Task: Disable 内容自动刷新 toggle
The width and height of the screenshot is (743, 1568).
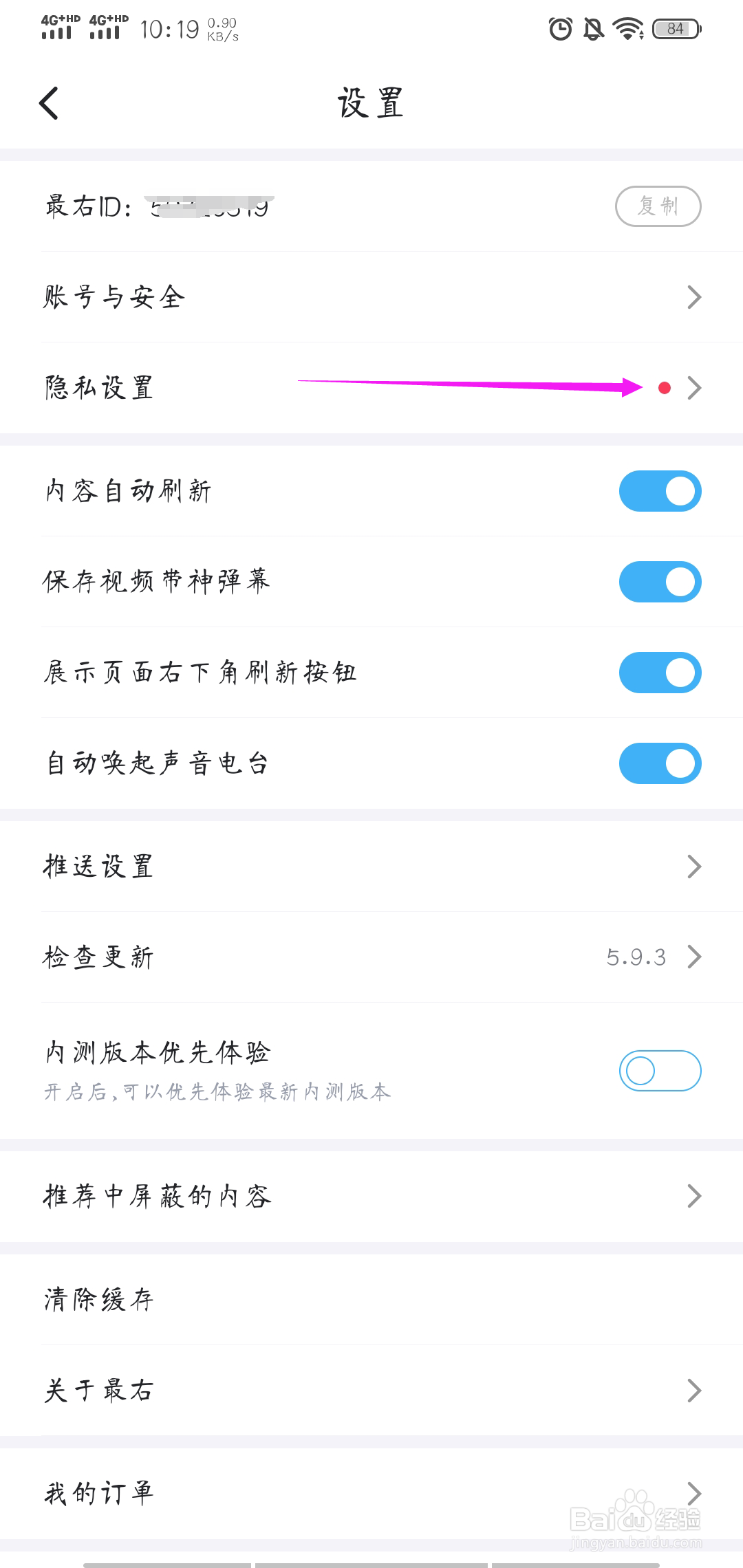Action: click(659, 491)
